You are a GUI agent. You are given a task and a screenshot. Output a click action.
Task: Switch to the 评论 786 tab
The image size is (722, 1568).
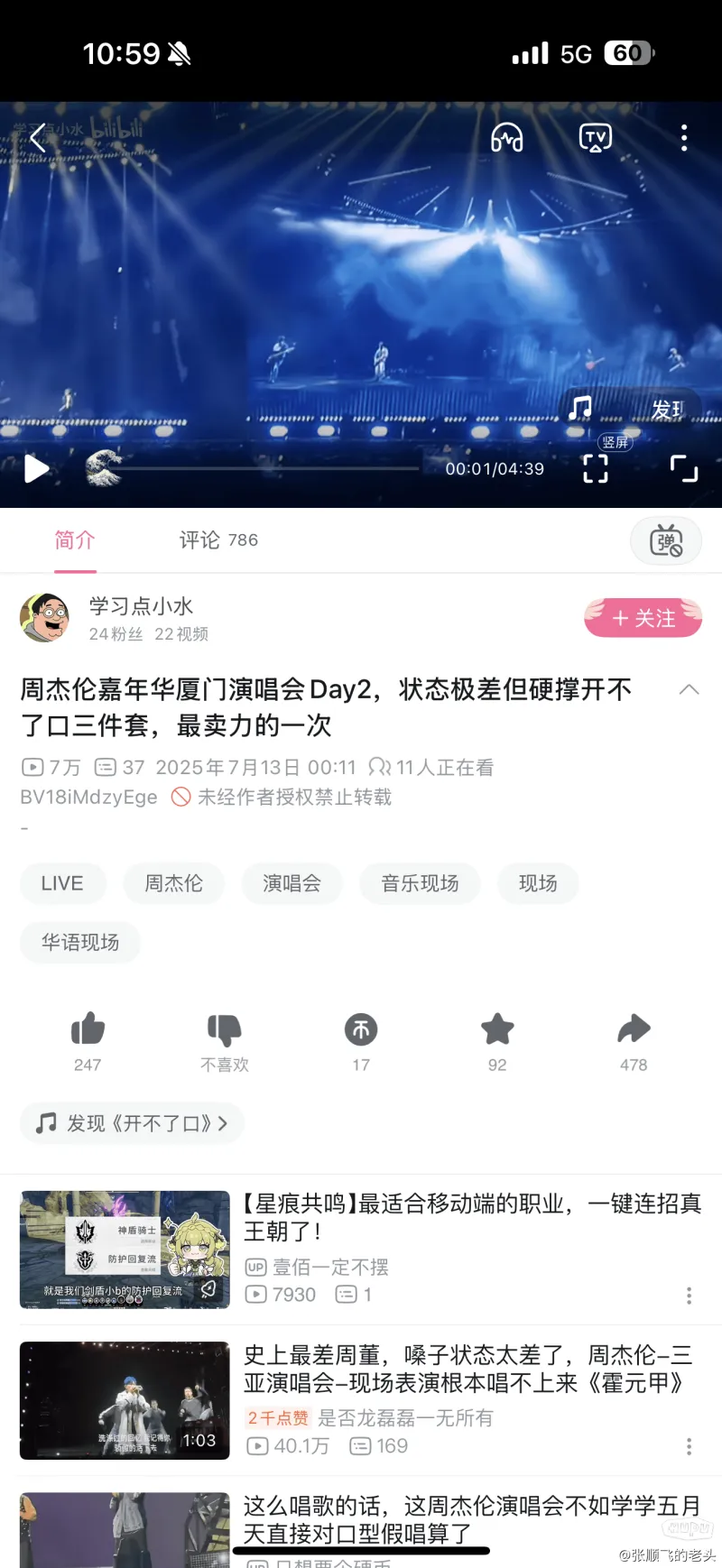point(218,540)
